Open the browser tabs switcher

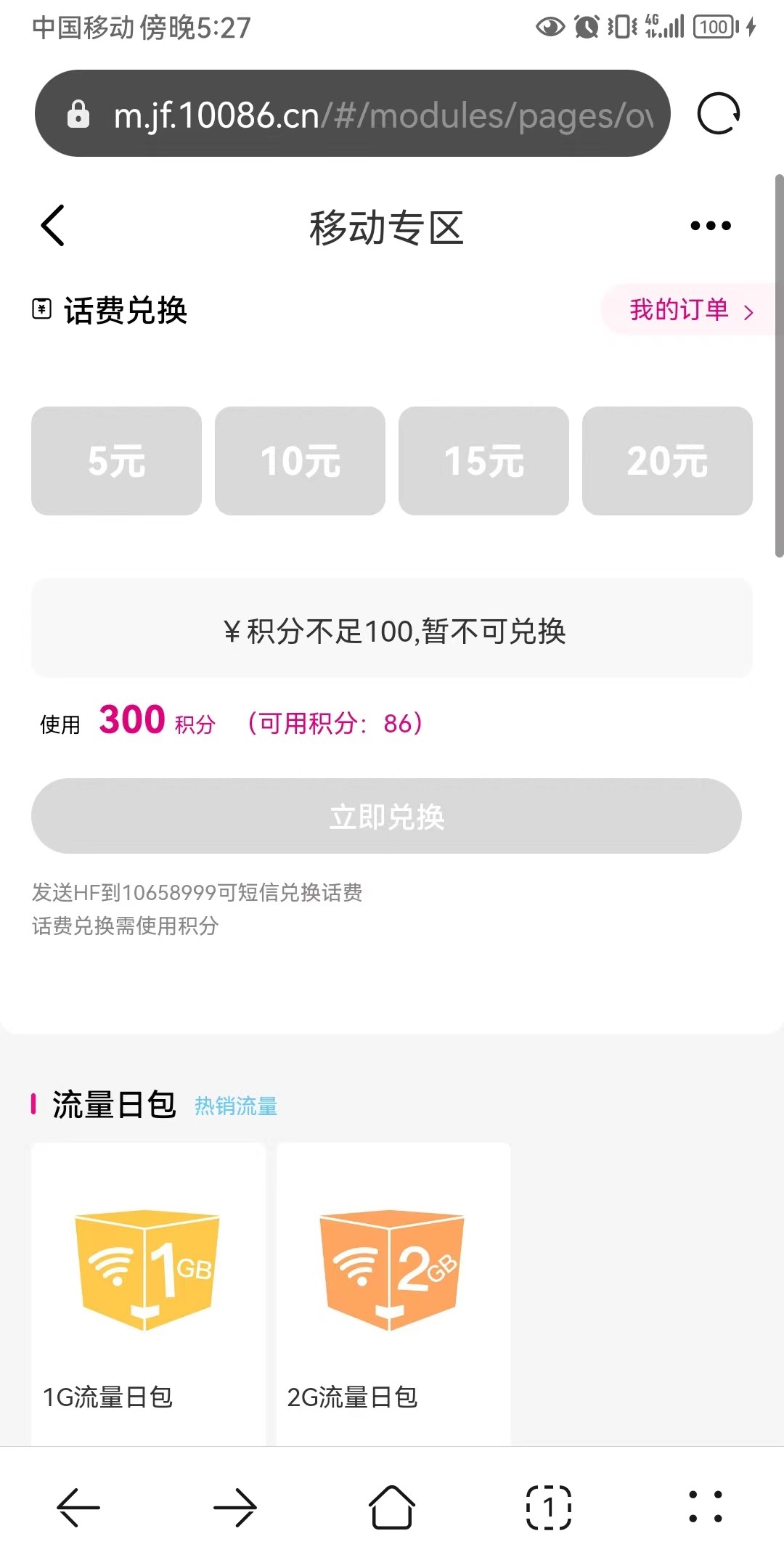click(549, 1508)
